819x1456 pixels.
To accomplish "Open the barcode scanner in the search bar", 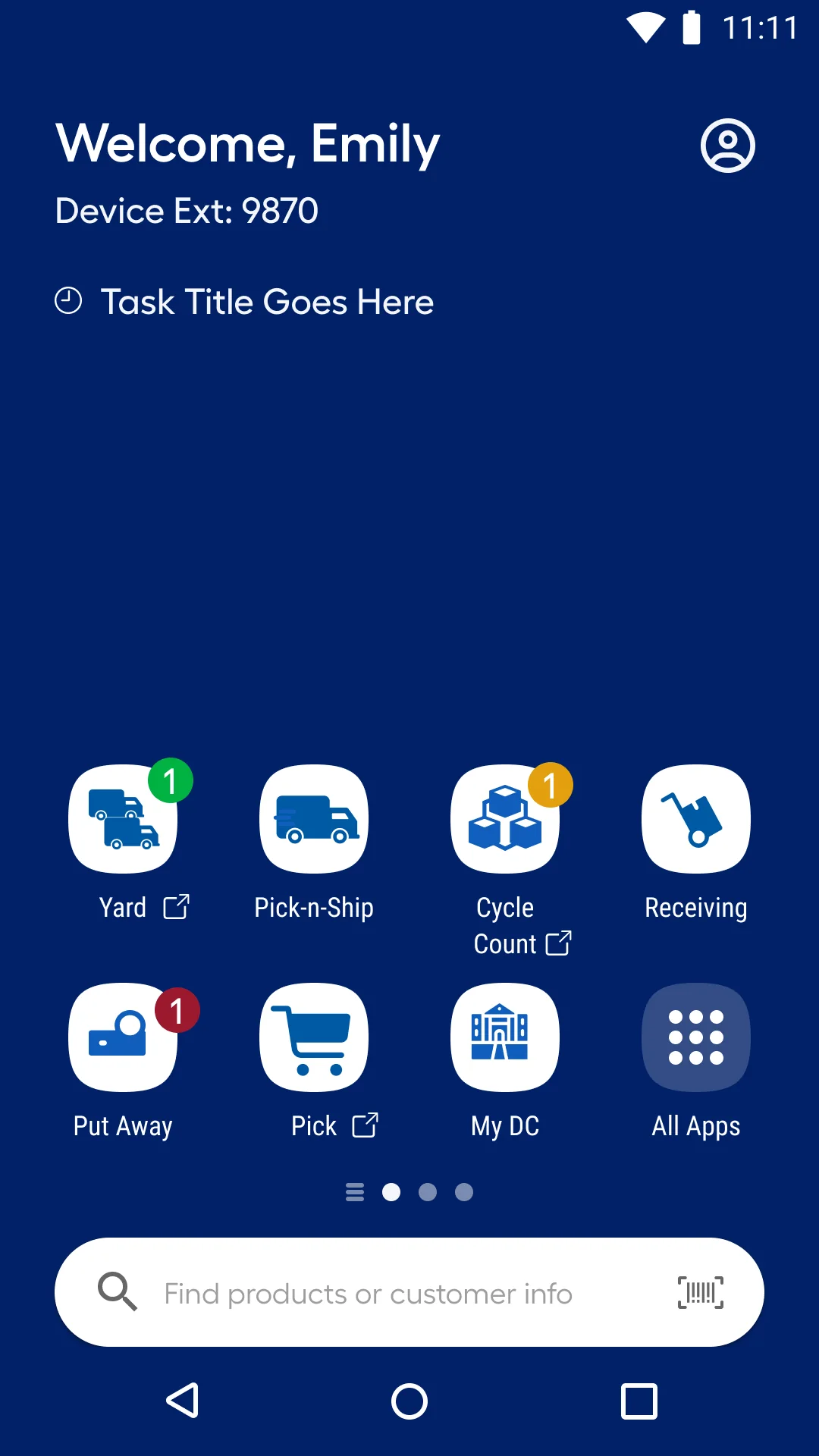I will pos(701,1292).
